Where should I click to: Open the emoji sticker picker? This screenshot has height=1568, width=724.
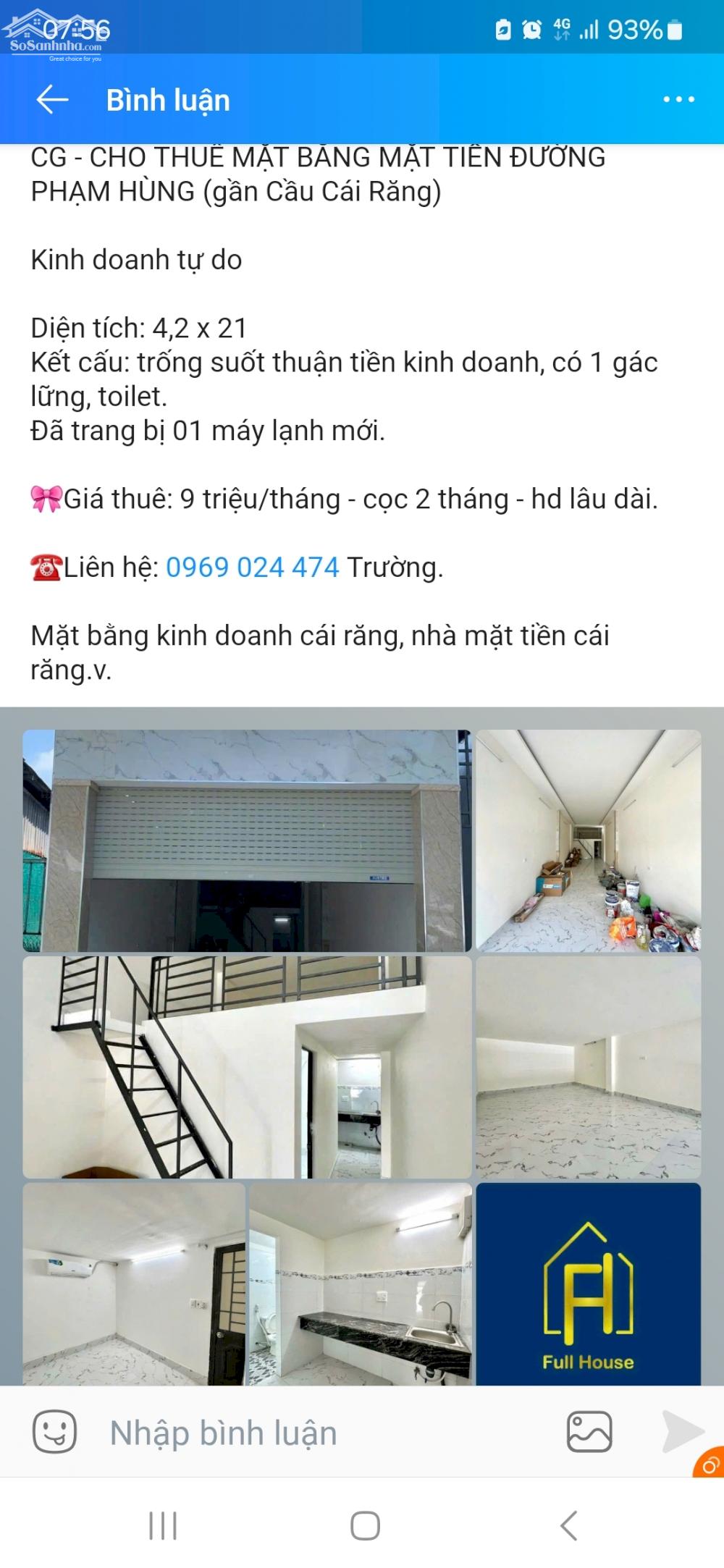55,1432
